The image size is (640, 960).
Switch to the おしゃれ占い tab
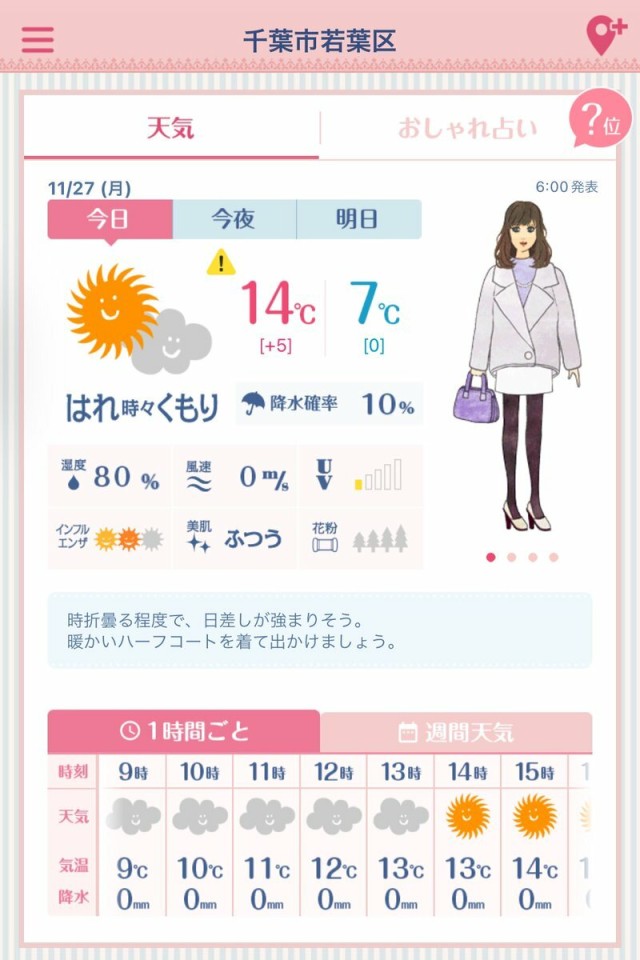[467, 128]
